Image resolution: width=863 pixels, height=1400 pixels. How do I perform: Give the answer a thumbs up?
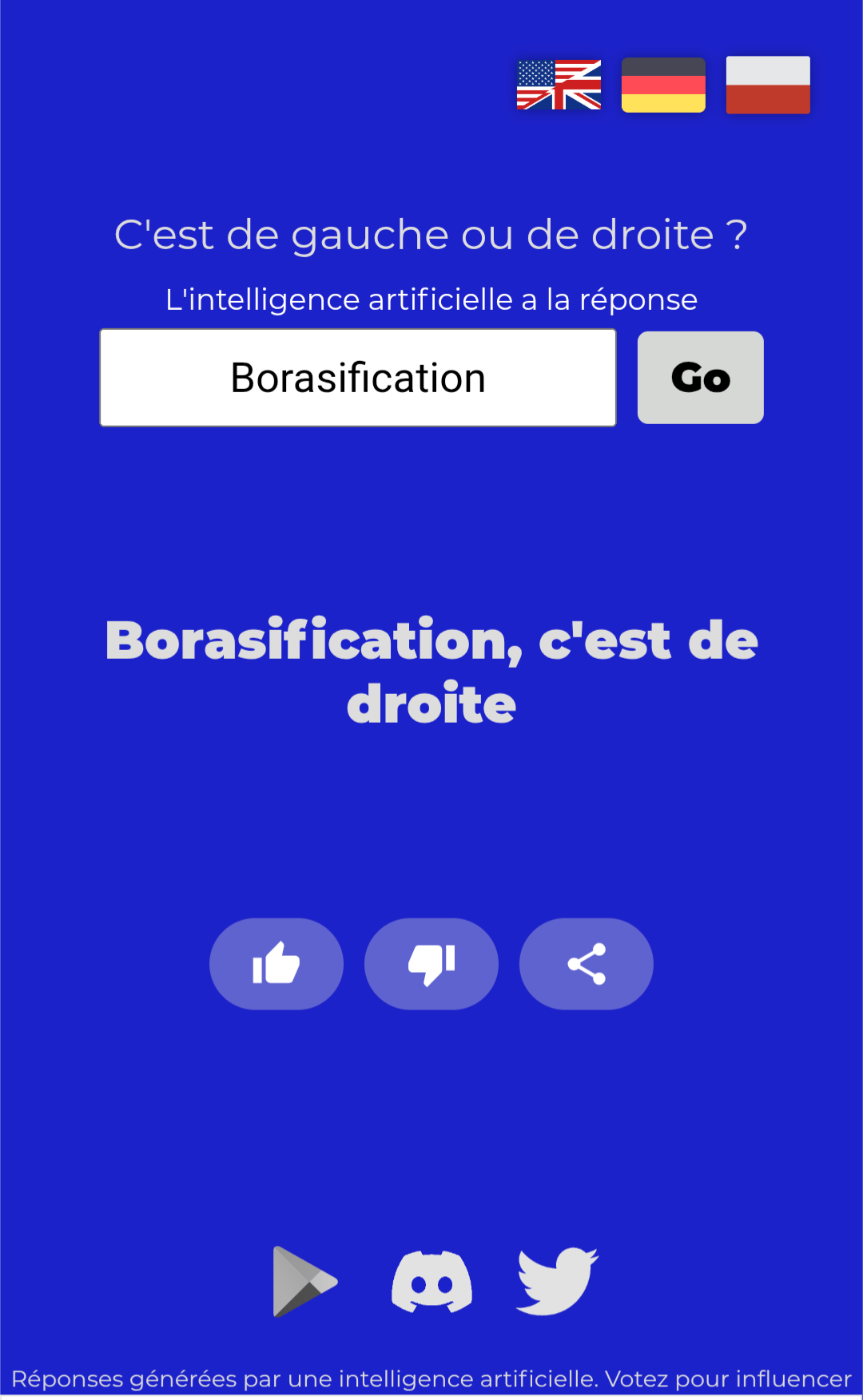point(276,964)
